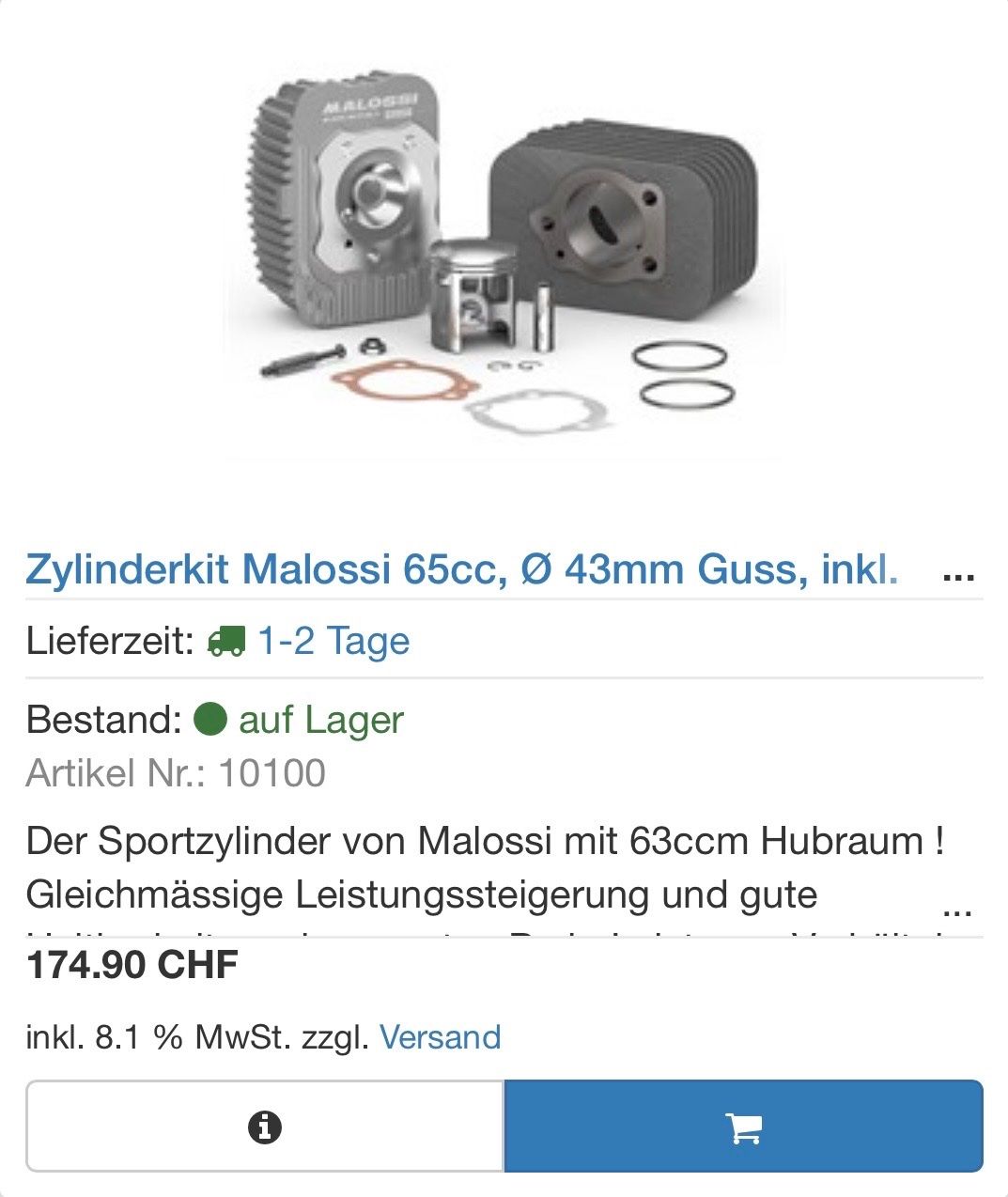Open product info with the info button

click(x=265, y=1127)
